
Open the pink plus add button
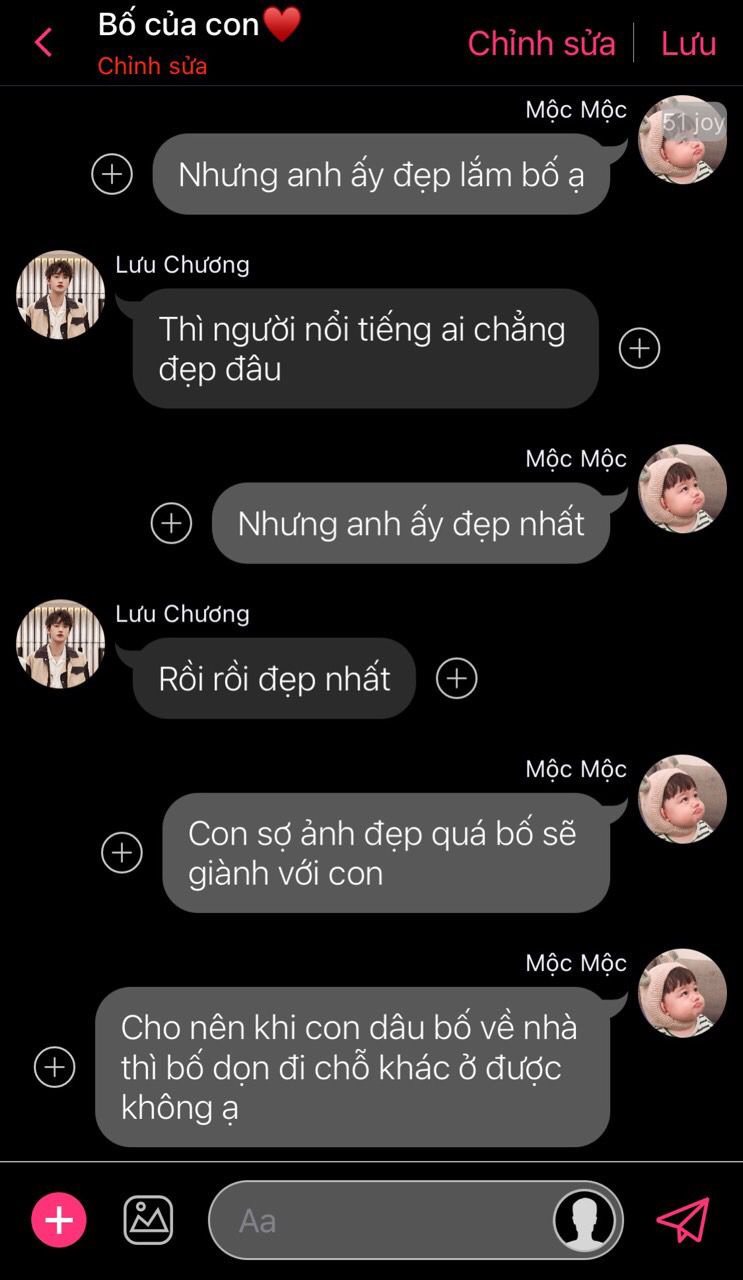click(x=59, y=1220)
